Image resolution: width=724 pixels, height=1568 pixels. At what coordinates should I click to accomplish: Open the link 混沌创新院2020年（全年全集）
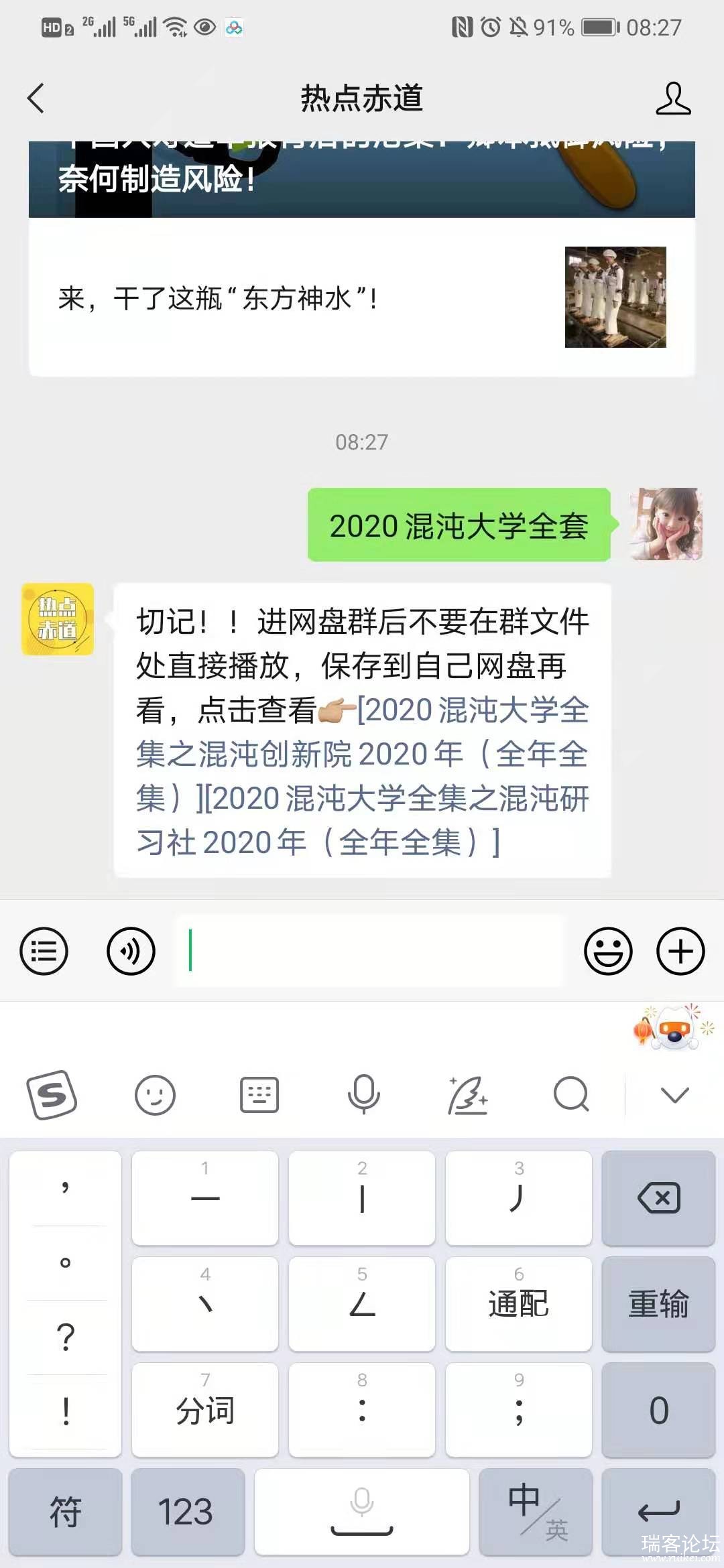coord(362,755)
